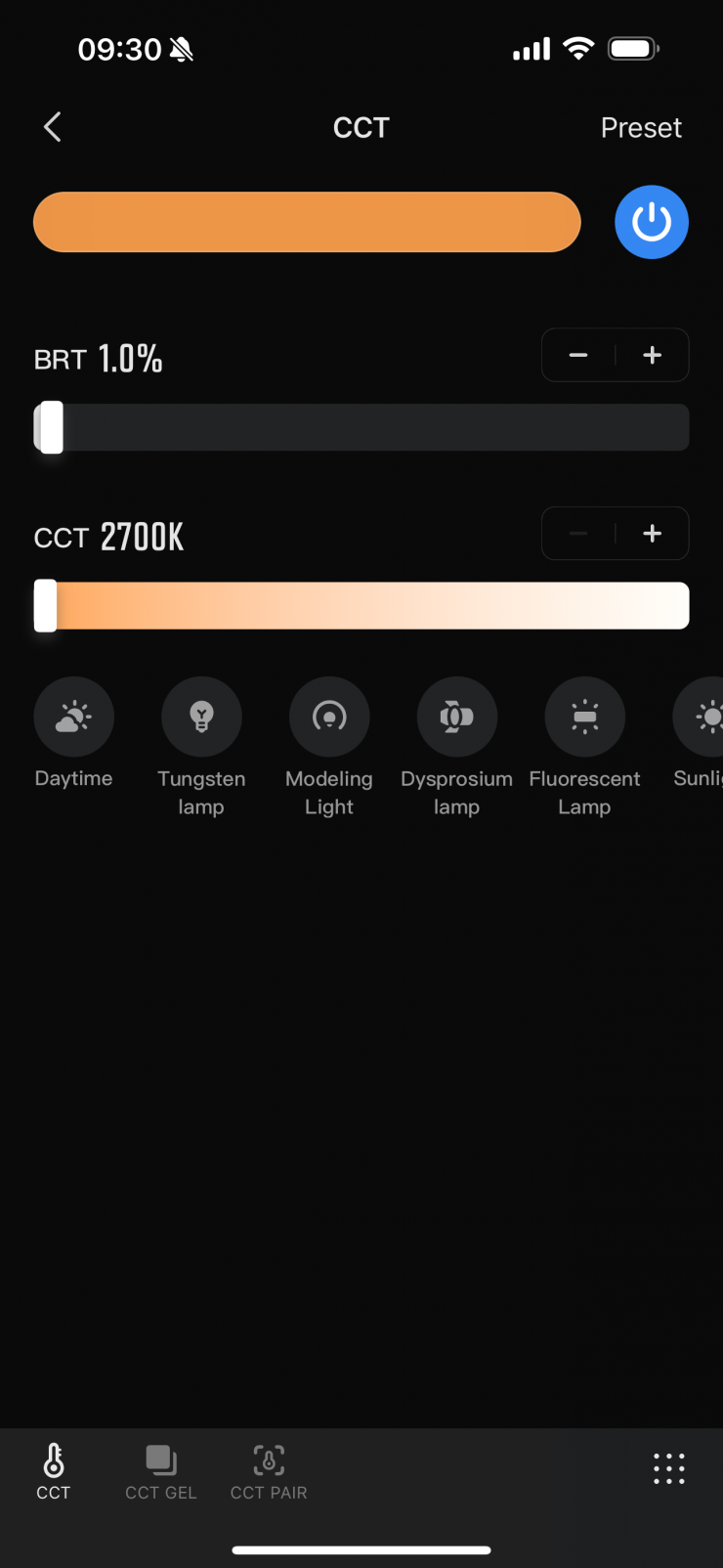Switch to the CCT GEL tab
723x1568 pixels.
click(161, 1472)
